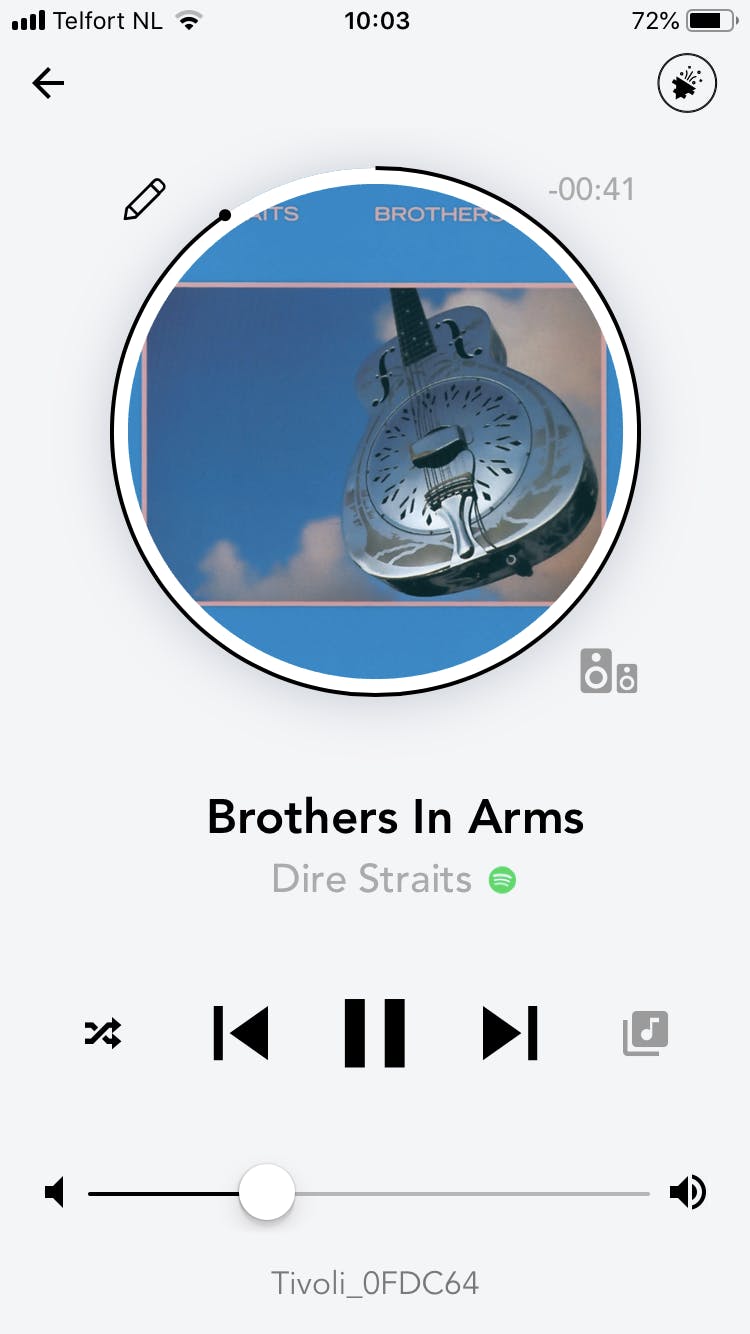
Task: Go back using the arrow icon
Action: point(48,84)
